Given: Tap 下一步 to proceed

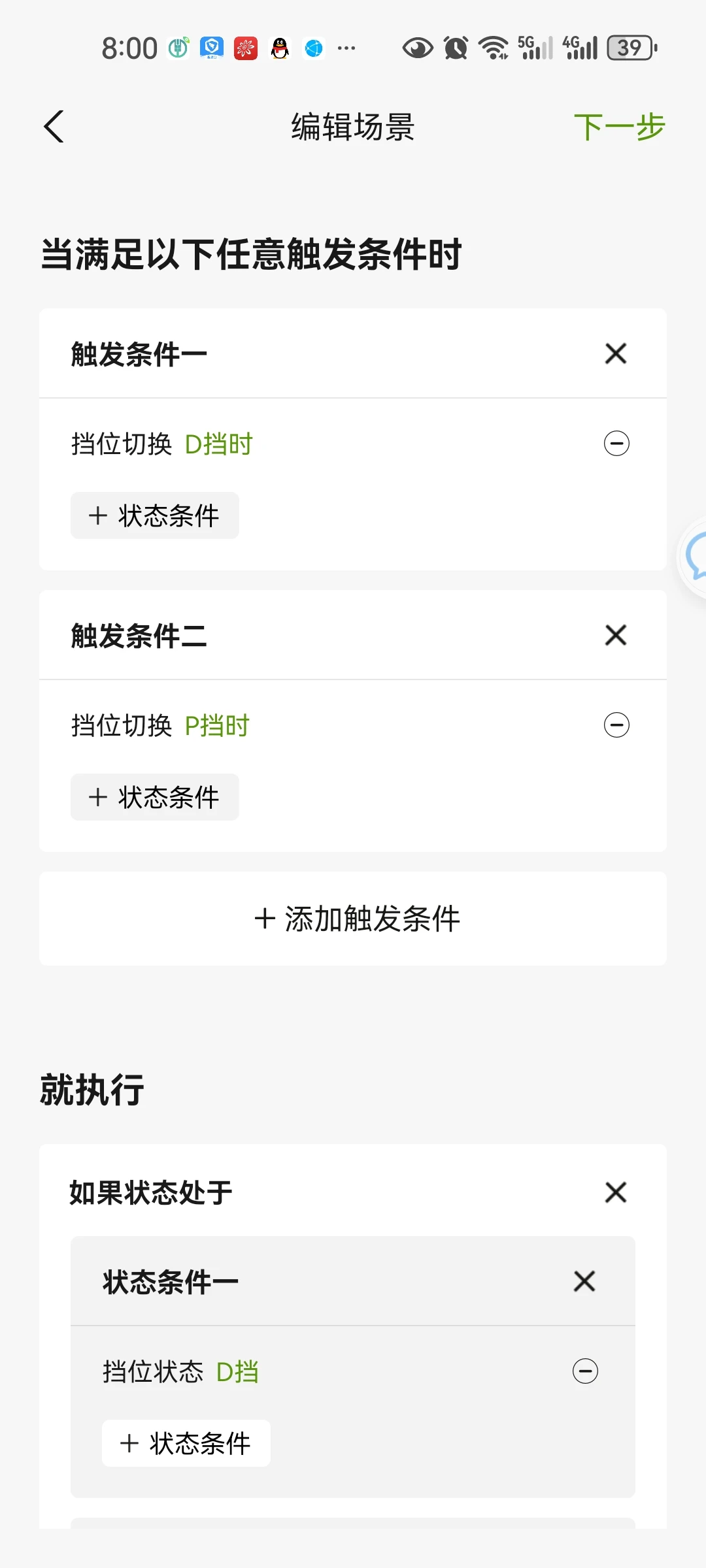Looking at the screenshot, I should click(619, 127).
